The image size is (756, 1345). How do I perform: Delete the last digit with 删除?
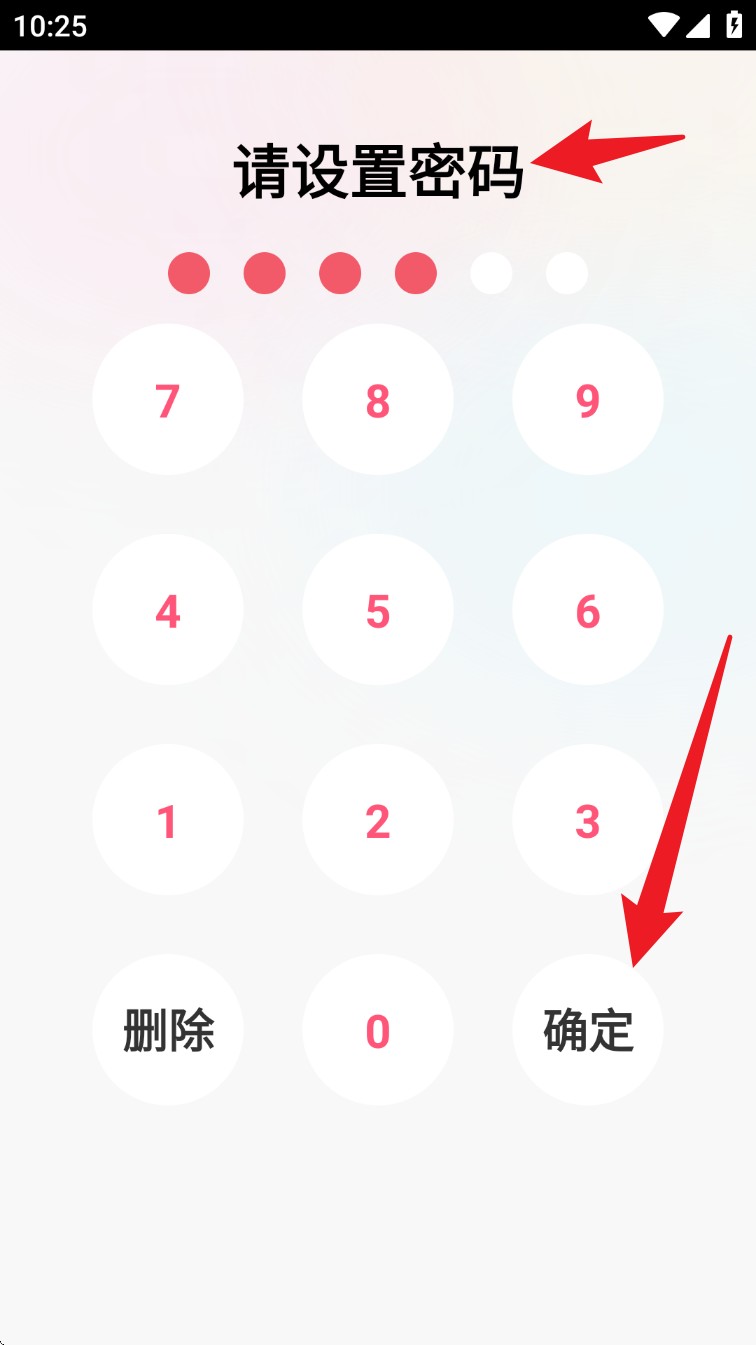pos(167,1030)
